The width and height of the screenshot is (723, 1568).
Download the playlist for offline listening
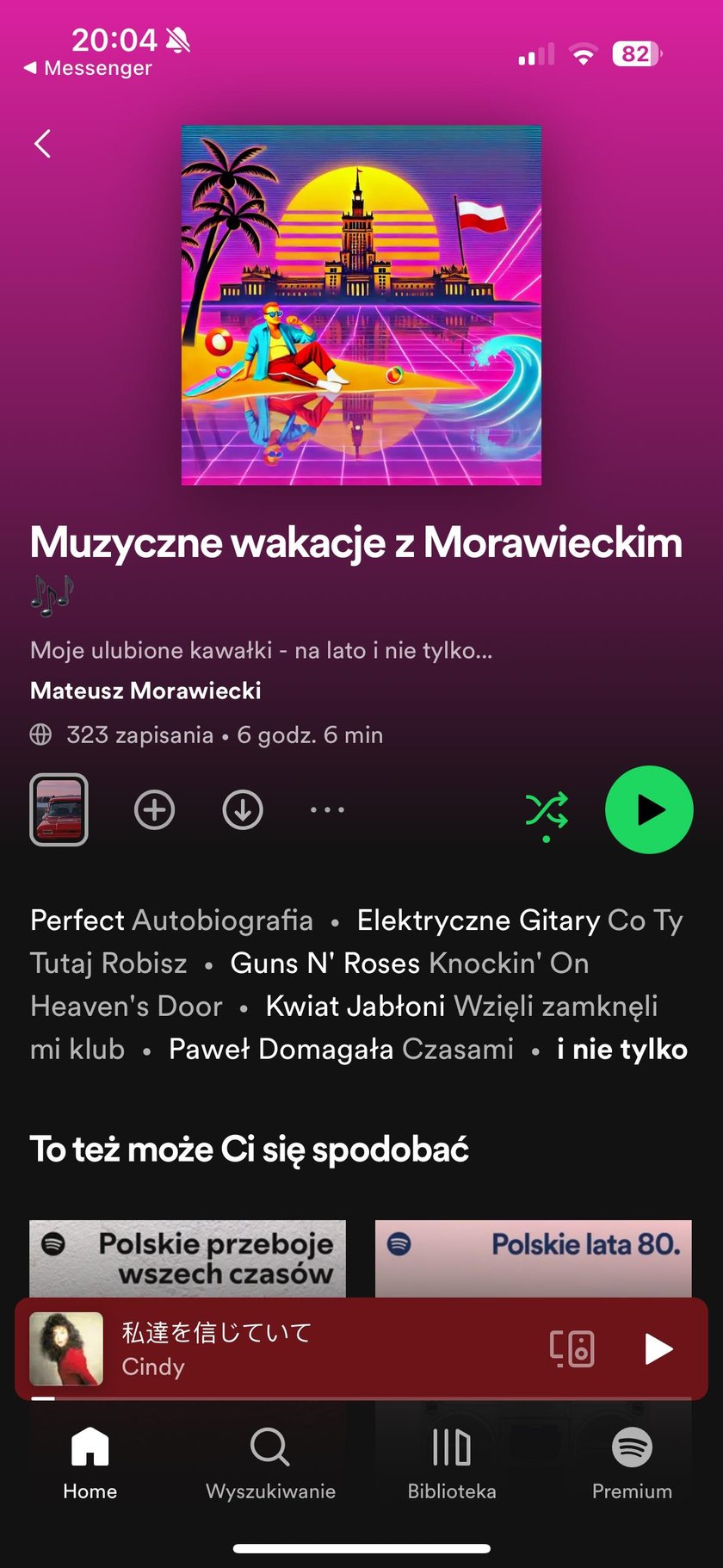coord(243,810)
